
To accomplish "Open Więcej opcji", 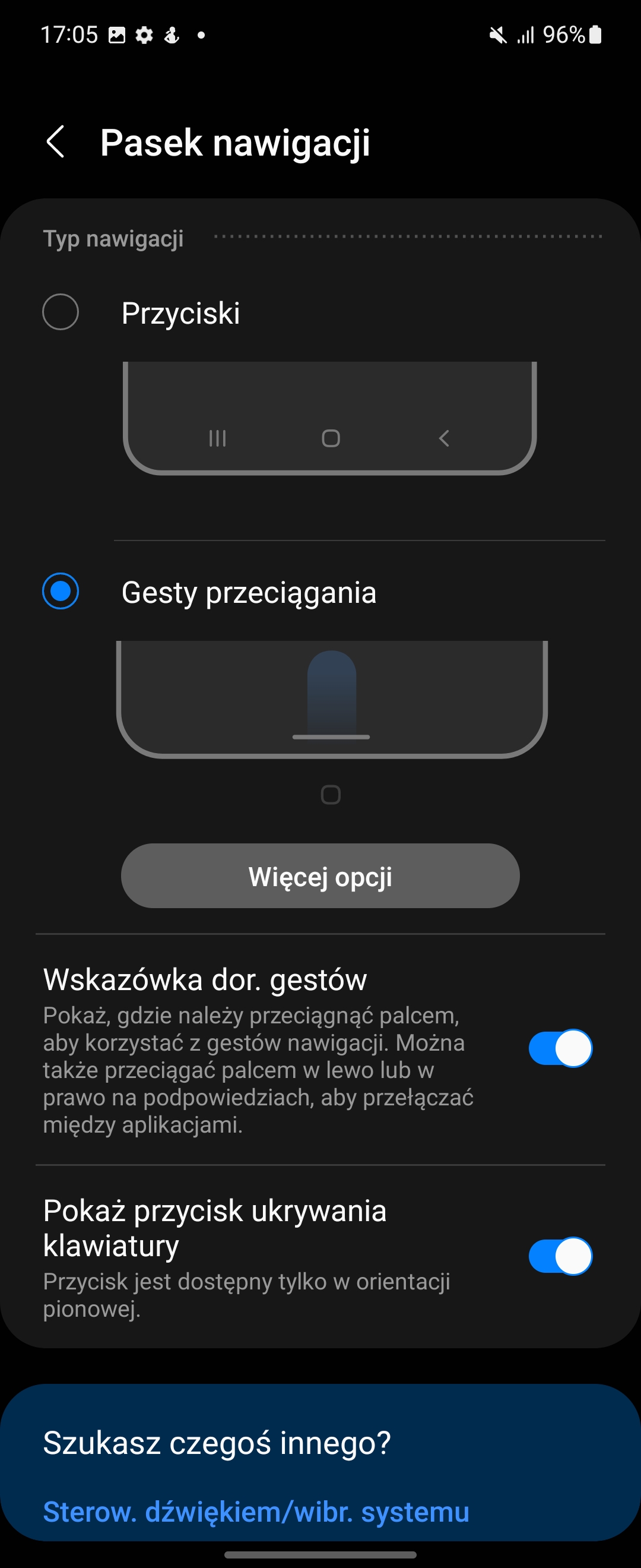I will click(x=320, y=876).
